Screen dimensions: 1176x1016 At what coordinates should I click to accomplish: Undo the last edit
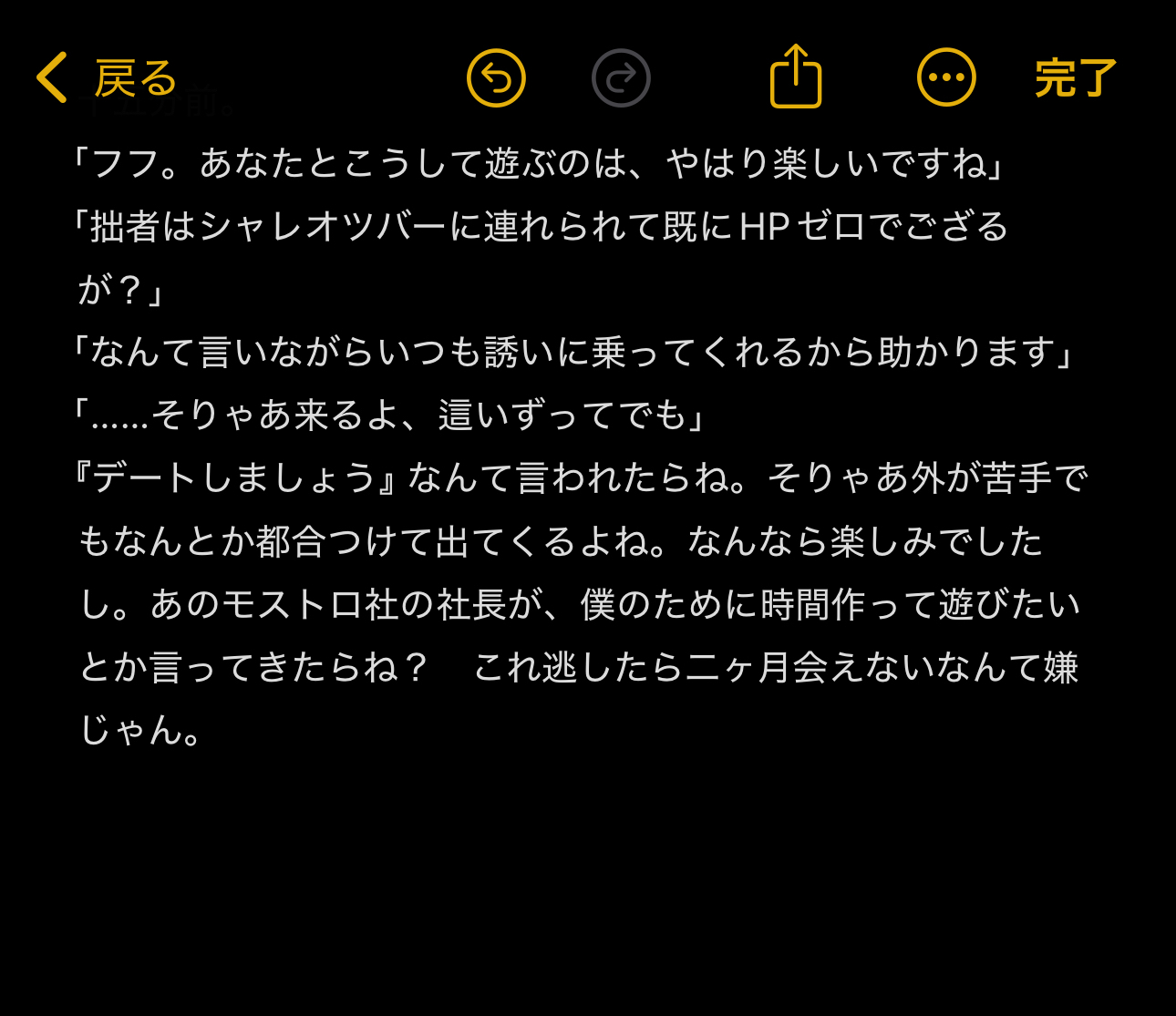pos(496,78)
